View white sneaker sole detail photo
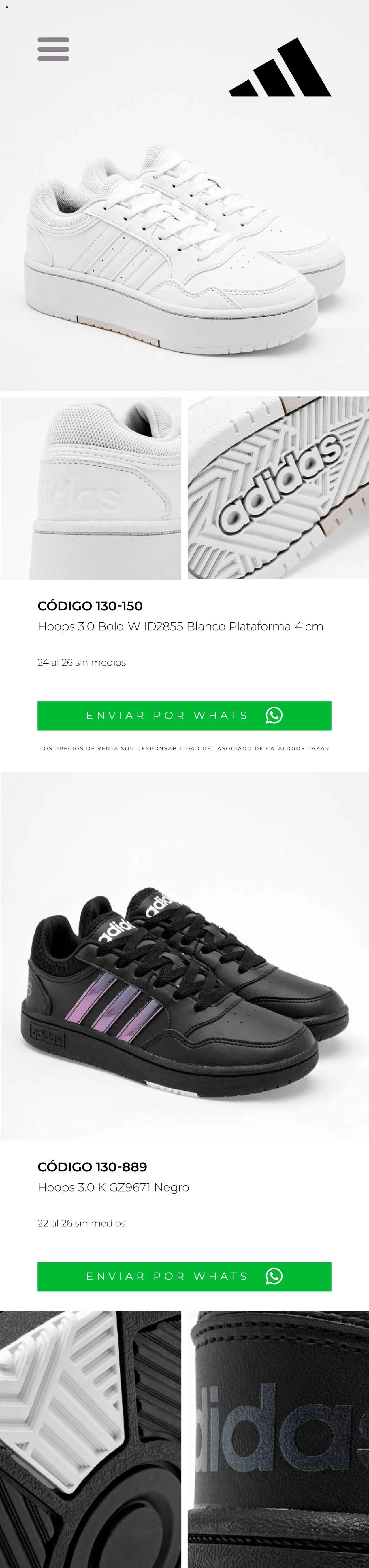 pyautogui.click(x=278, y=488)
